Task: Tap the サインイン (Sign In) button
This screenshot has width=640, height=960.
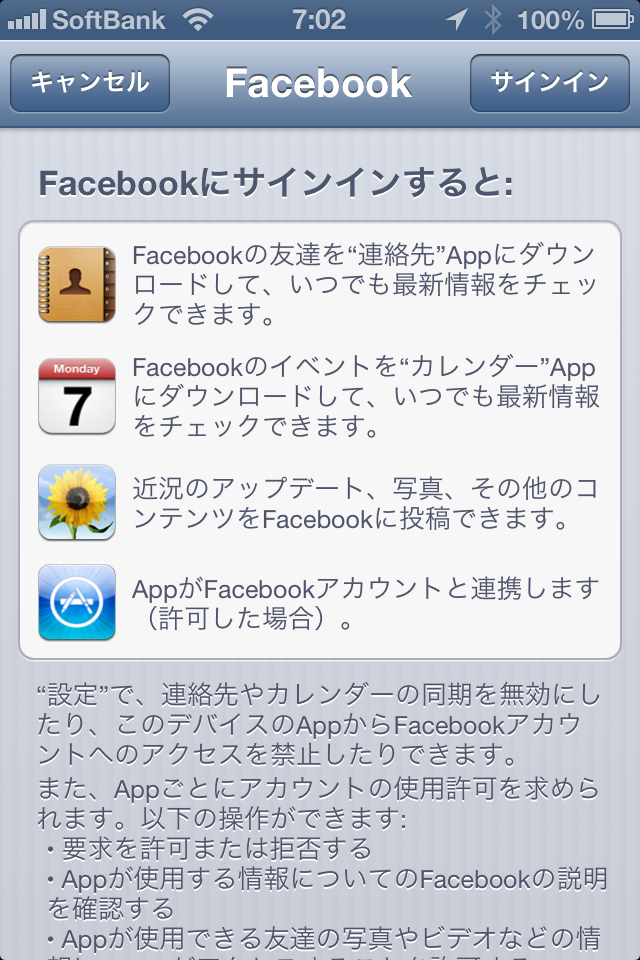Action: tap(549, 83)
